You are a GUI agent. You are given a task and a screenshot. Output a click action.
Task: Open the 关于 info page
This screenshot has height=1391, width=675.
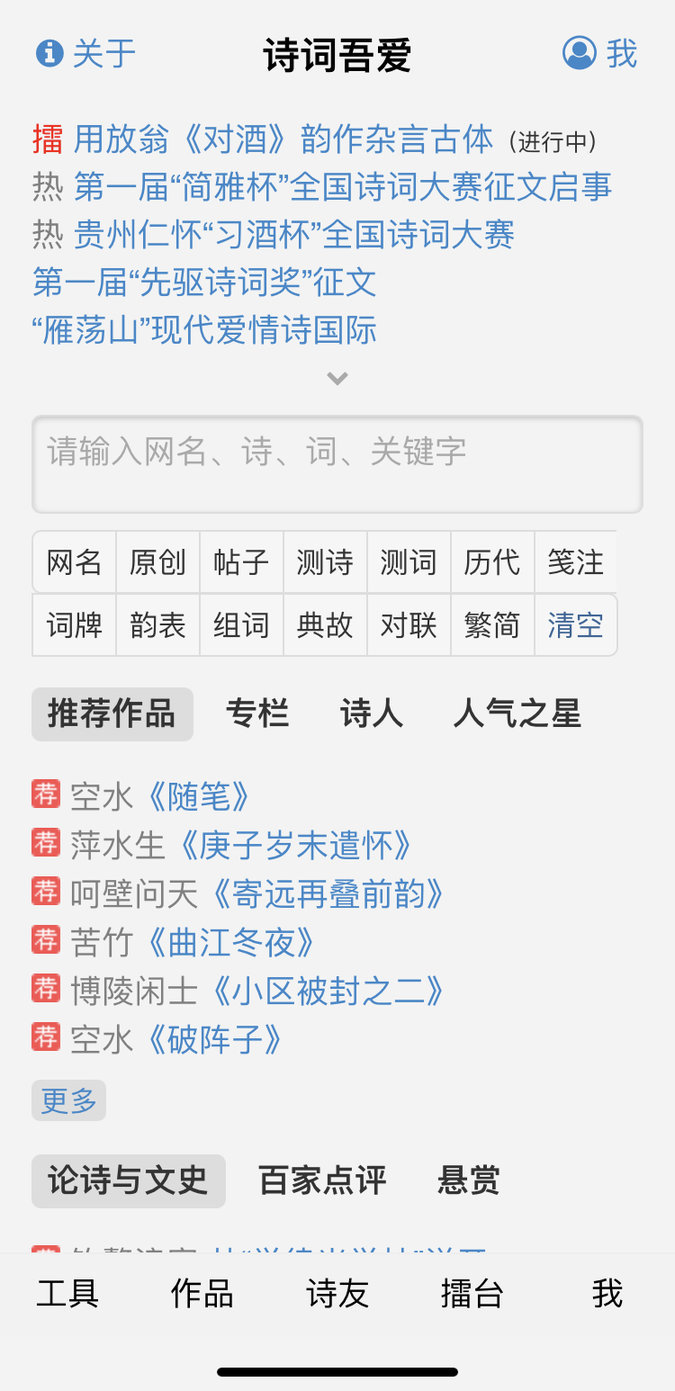click(x=86, y=53)
